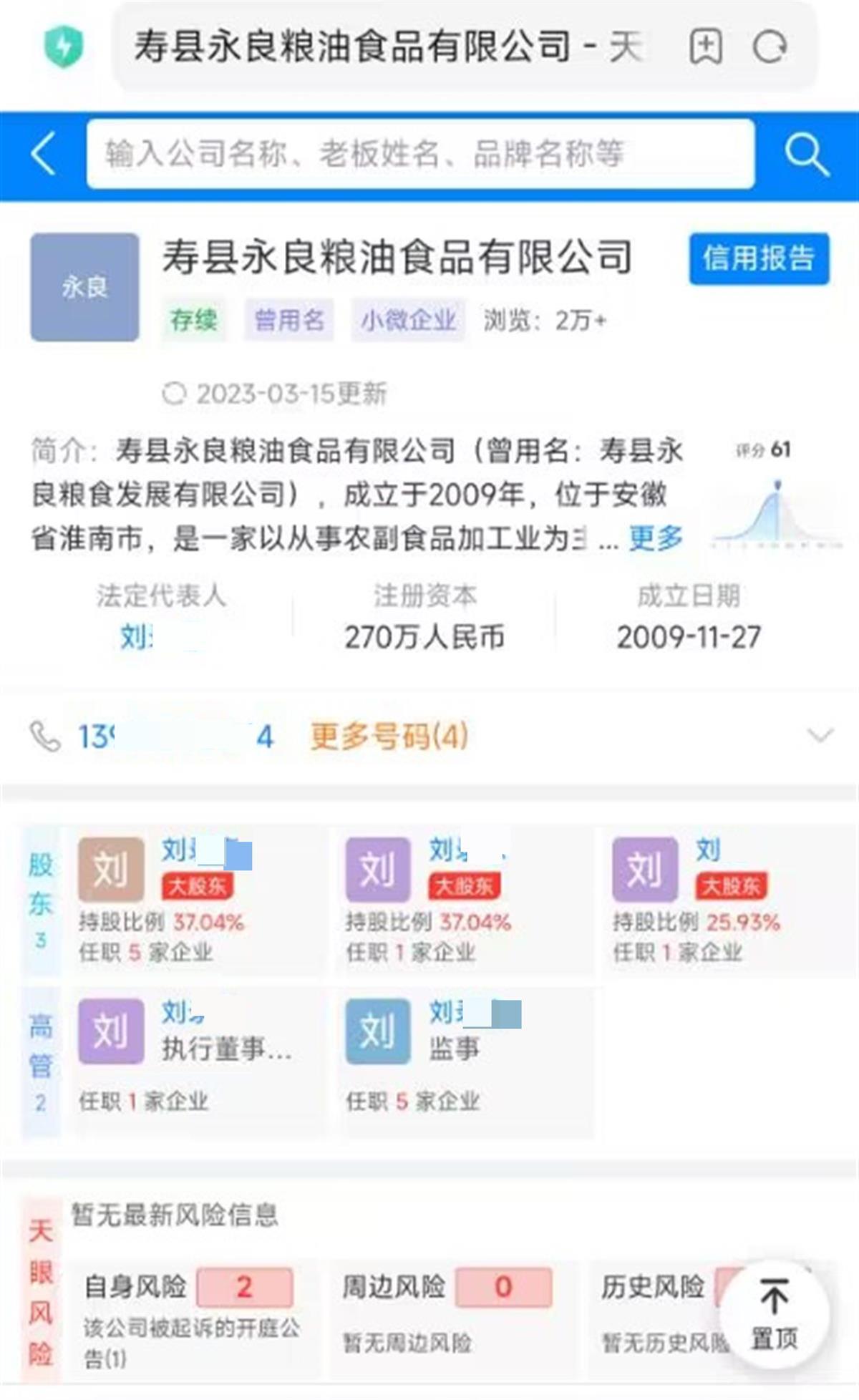Expand the phone numbers chevron
The height and width of the screenshot is (1400, 859).
point(820,735)
